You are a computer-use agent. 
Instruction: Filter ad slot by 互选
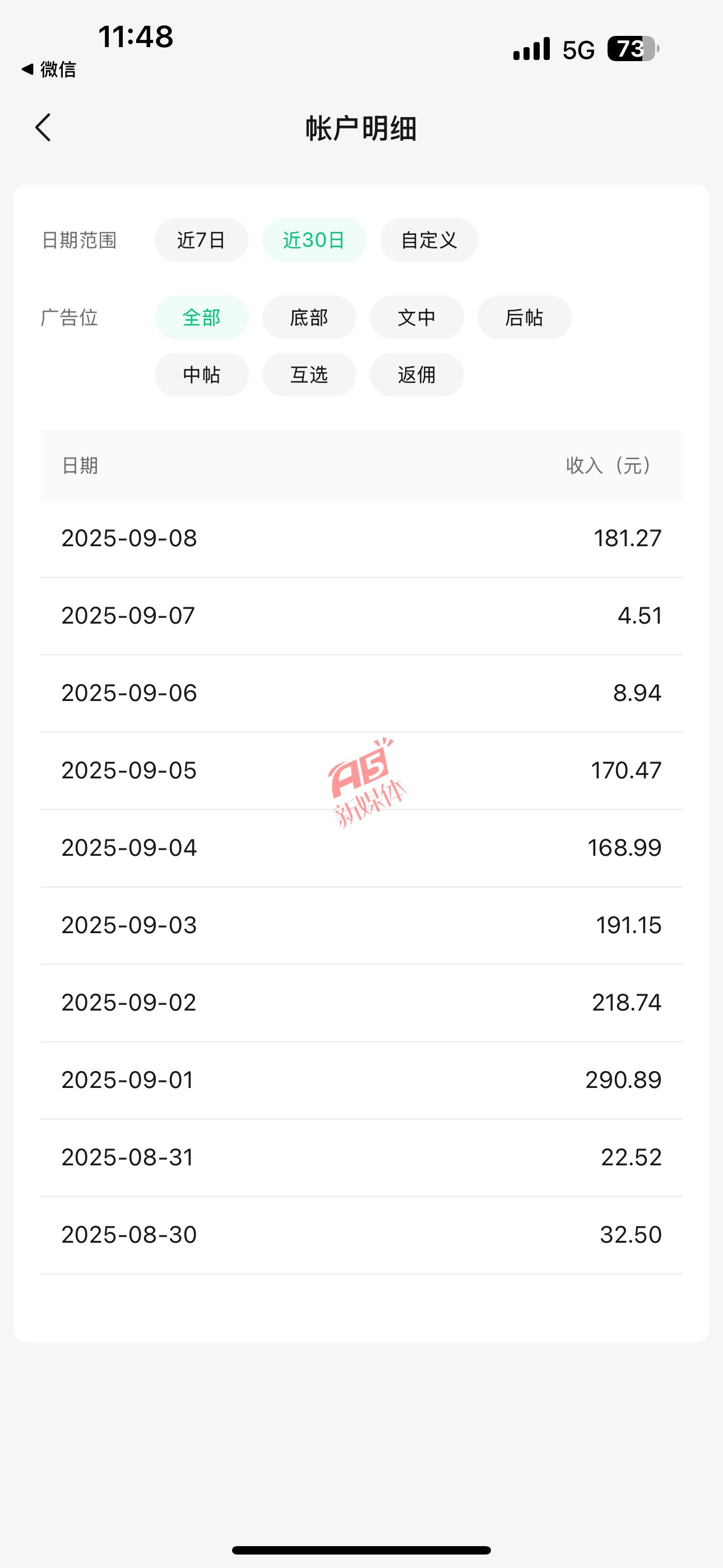coord(309,375)
